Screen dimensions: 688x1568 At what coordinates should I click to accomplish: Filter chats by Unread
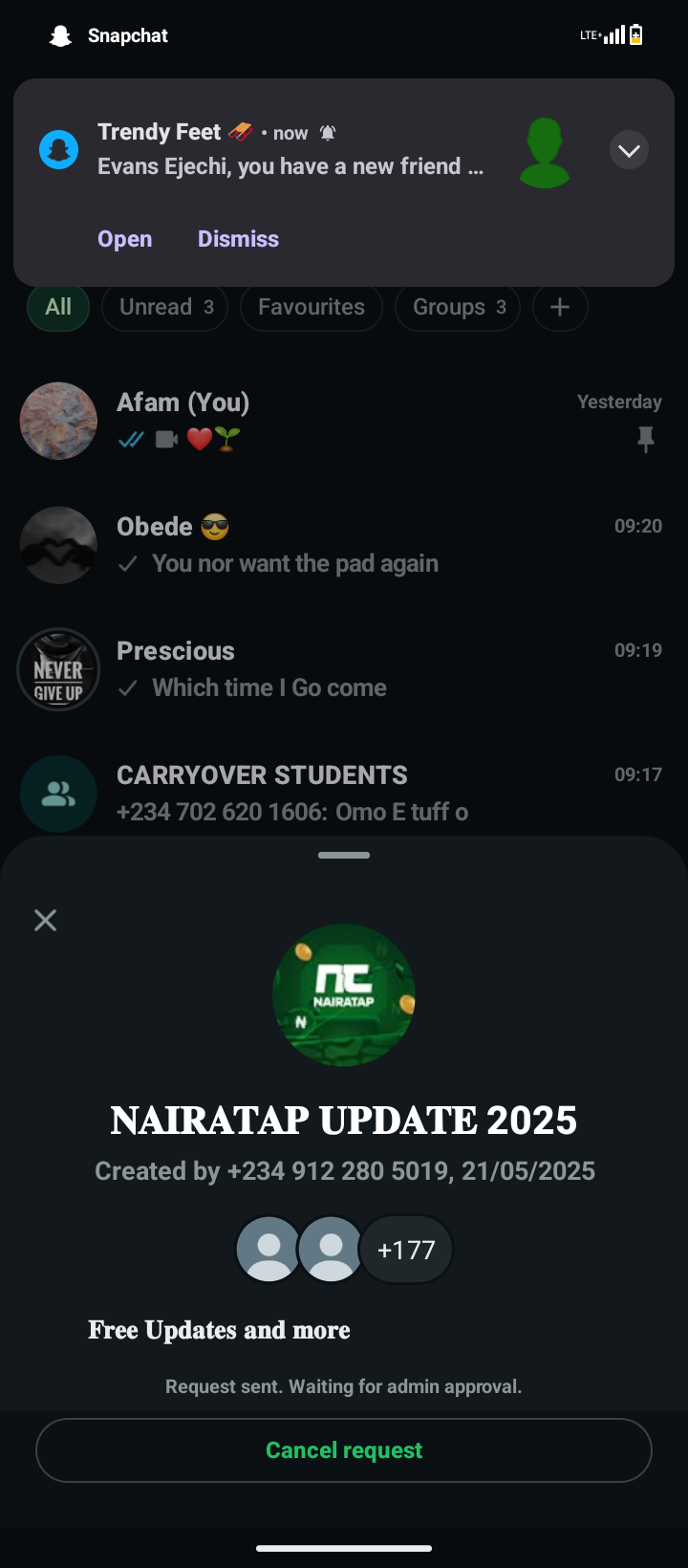tap(165, 308)
